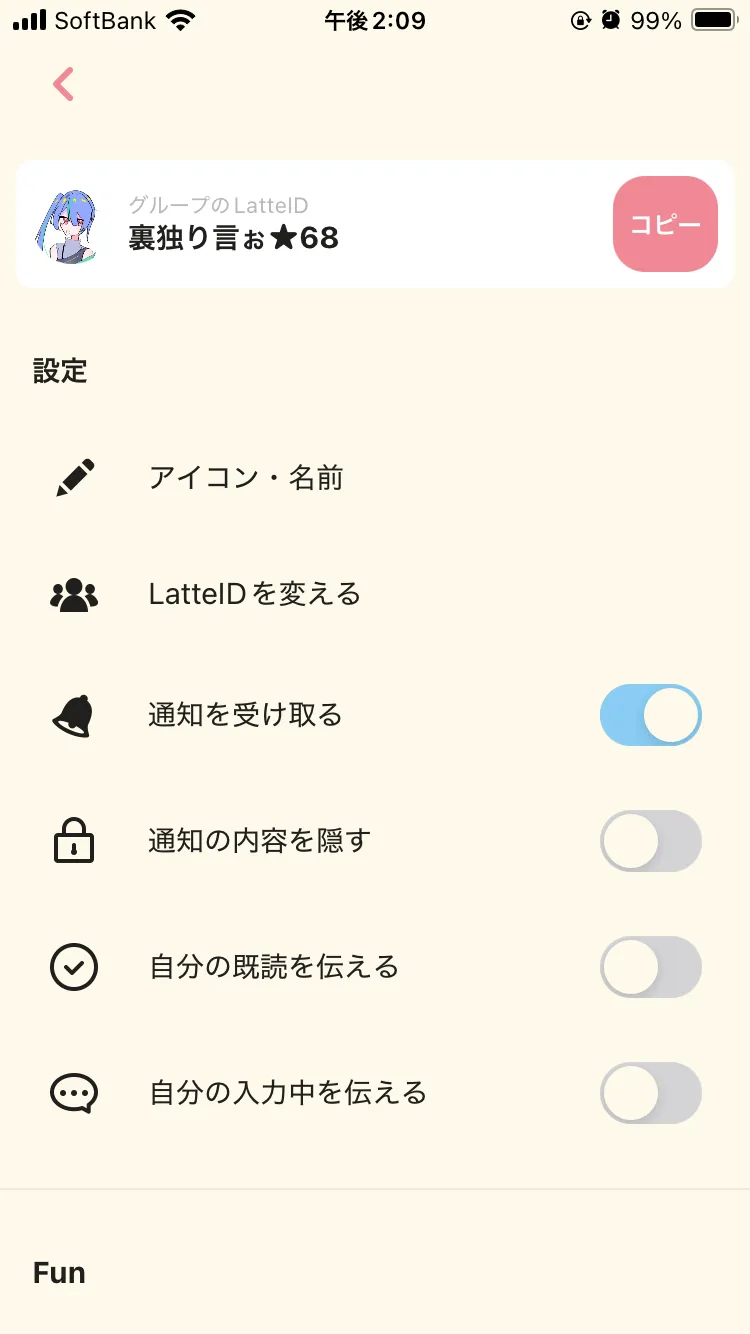Enable 通知の内容を隠す switch
Viewport: 750px width, 1334px height.
click(x=650, y=841)
